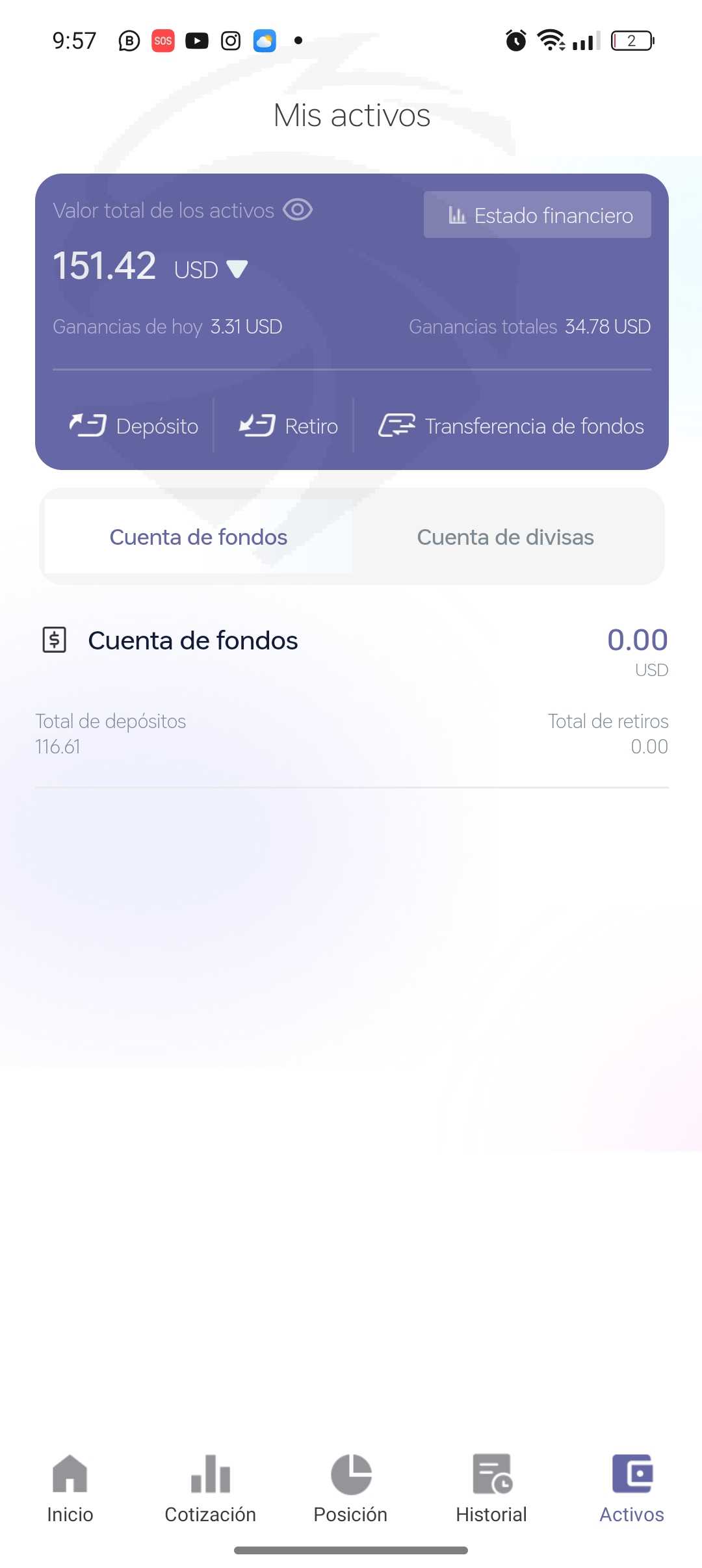Screen dimensions: 702x1568
Task: Switch to Cuenta de fondos tab
Action: tap(198, 537)
